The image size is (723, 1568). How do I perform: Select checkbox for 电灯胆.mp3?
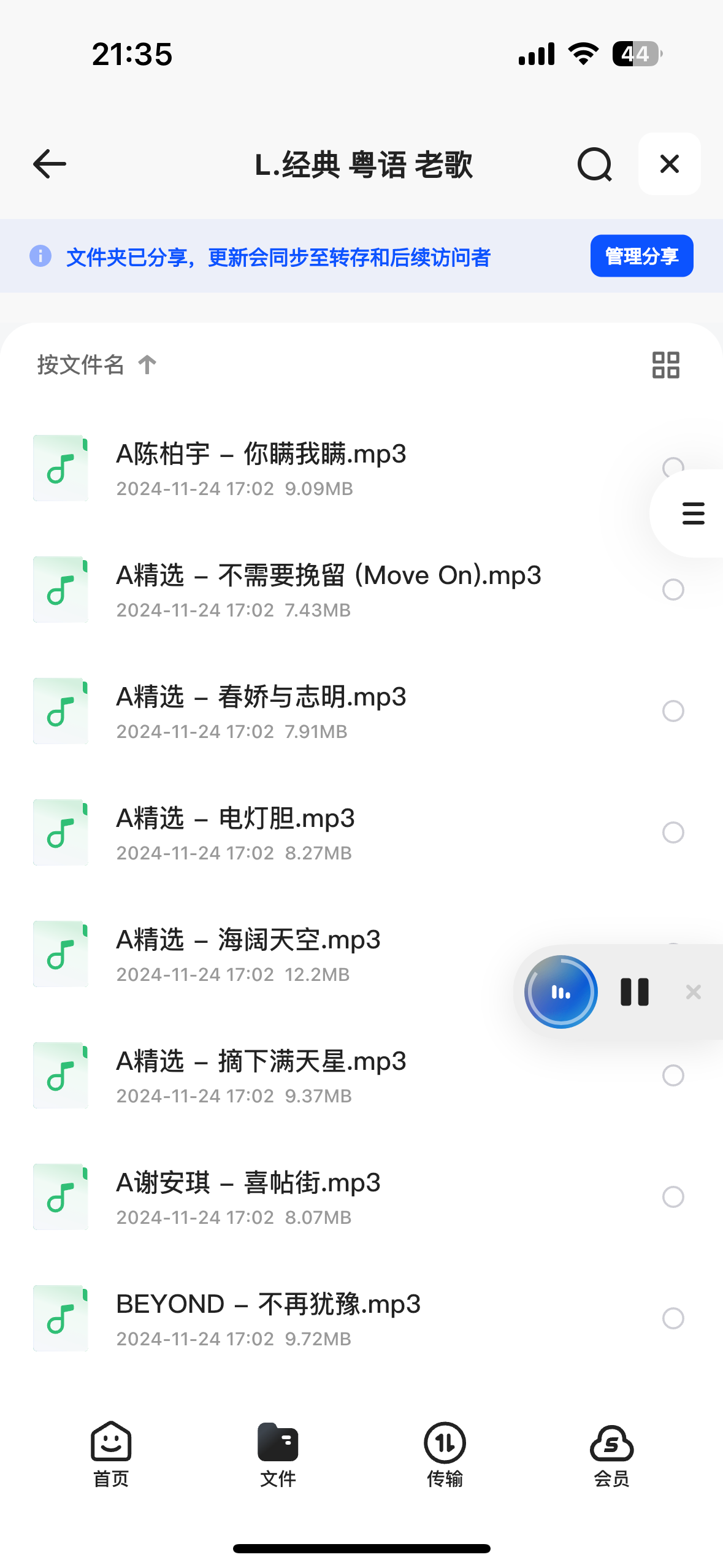[x=673, y=832]
